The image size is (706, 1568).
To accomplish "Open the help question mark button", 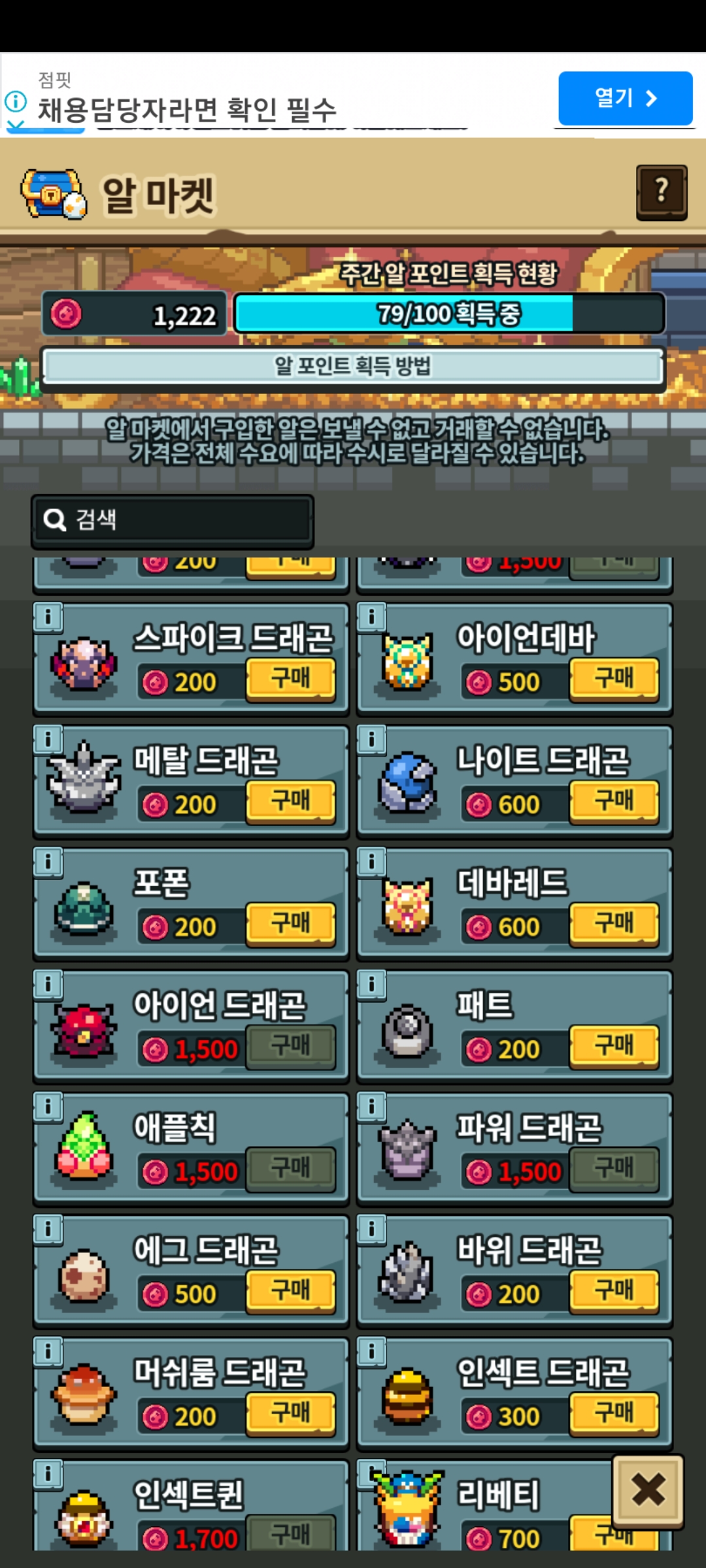I will tap(661, 192).
